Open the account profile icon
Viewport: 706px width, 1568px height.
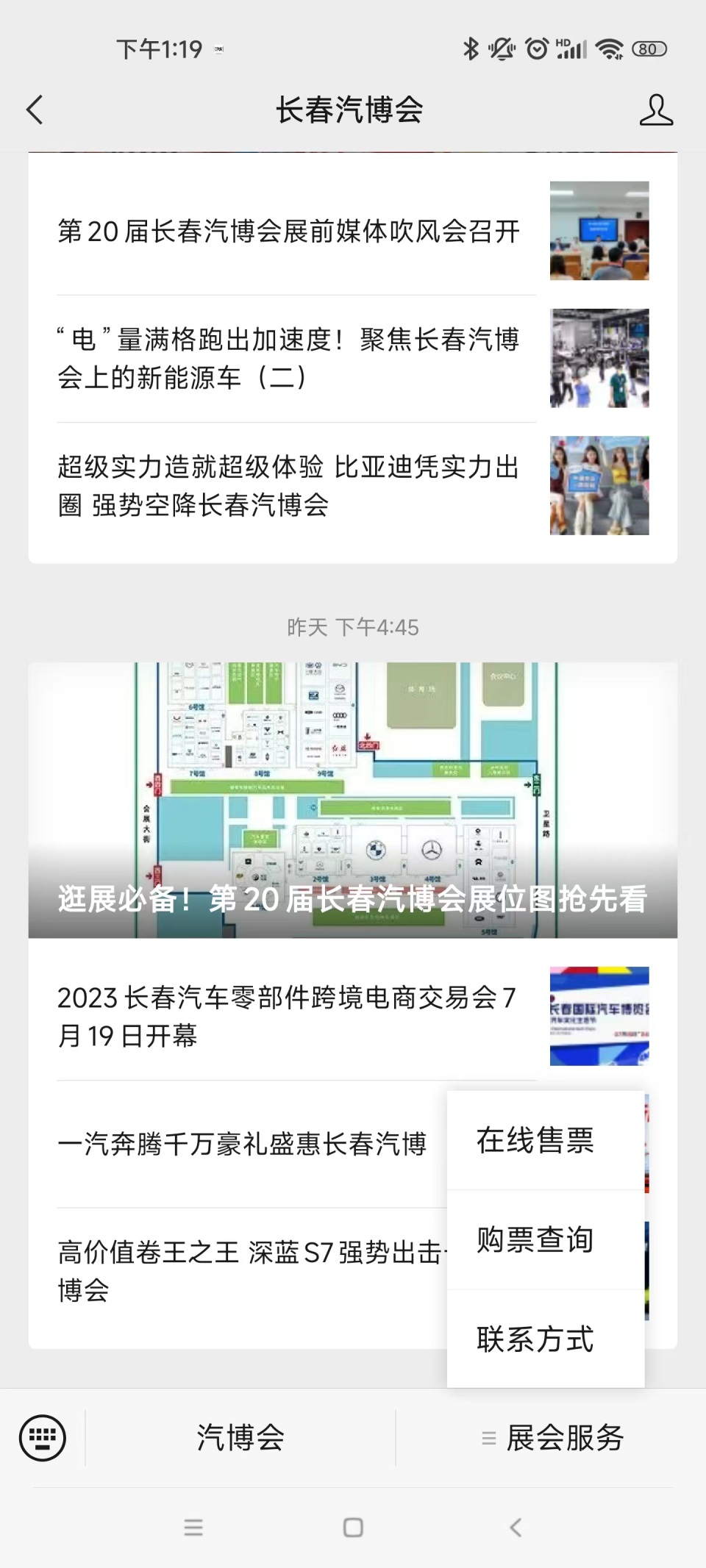click(655, 110)
